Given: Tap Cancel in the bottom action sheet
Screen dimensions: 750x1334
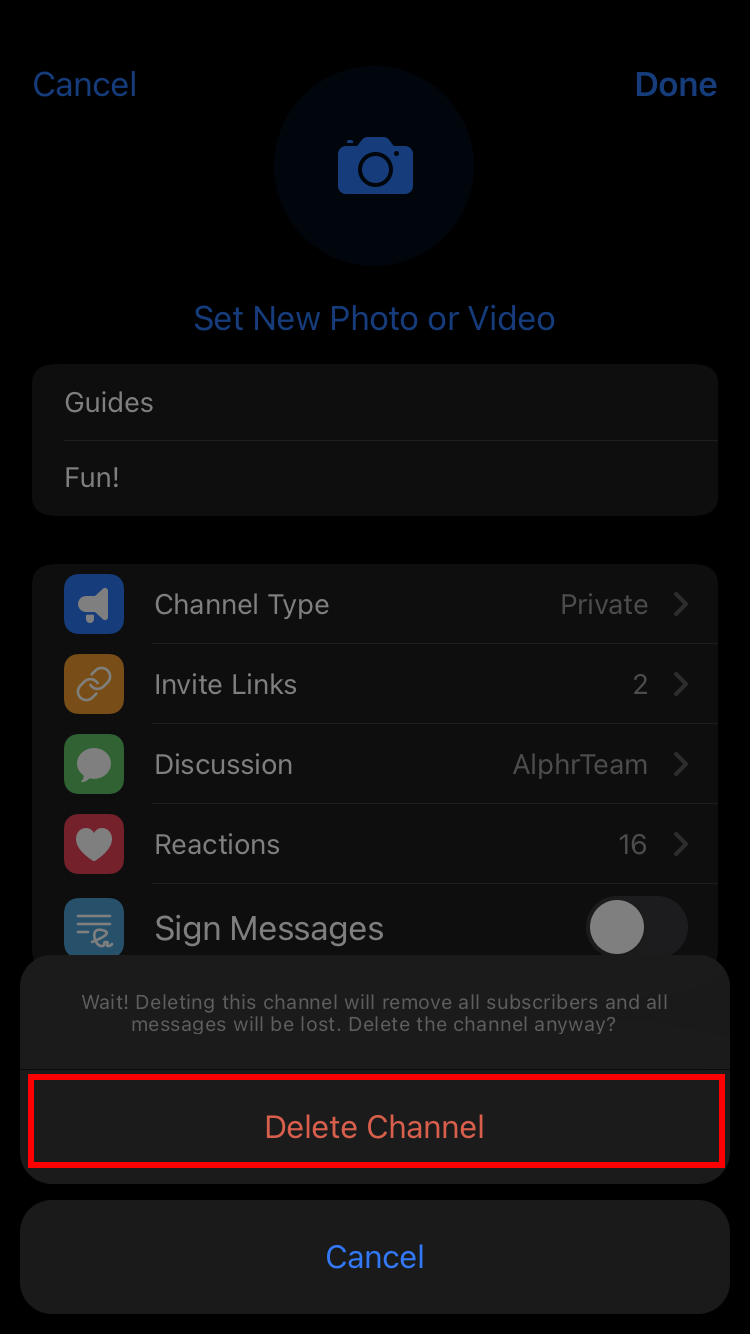Looking at the screenshot, I should (x=375, y=1257).
